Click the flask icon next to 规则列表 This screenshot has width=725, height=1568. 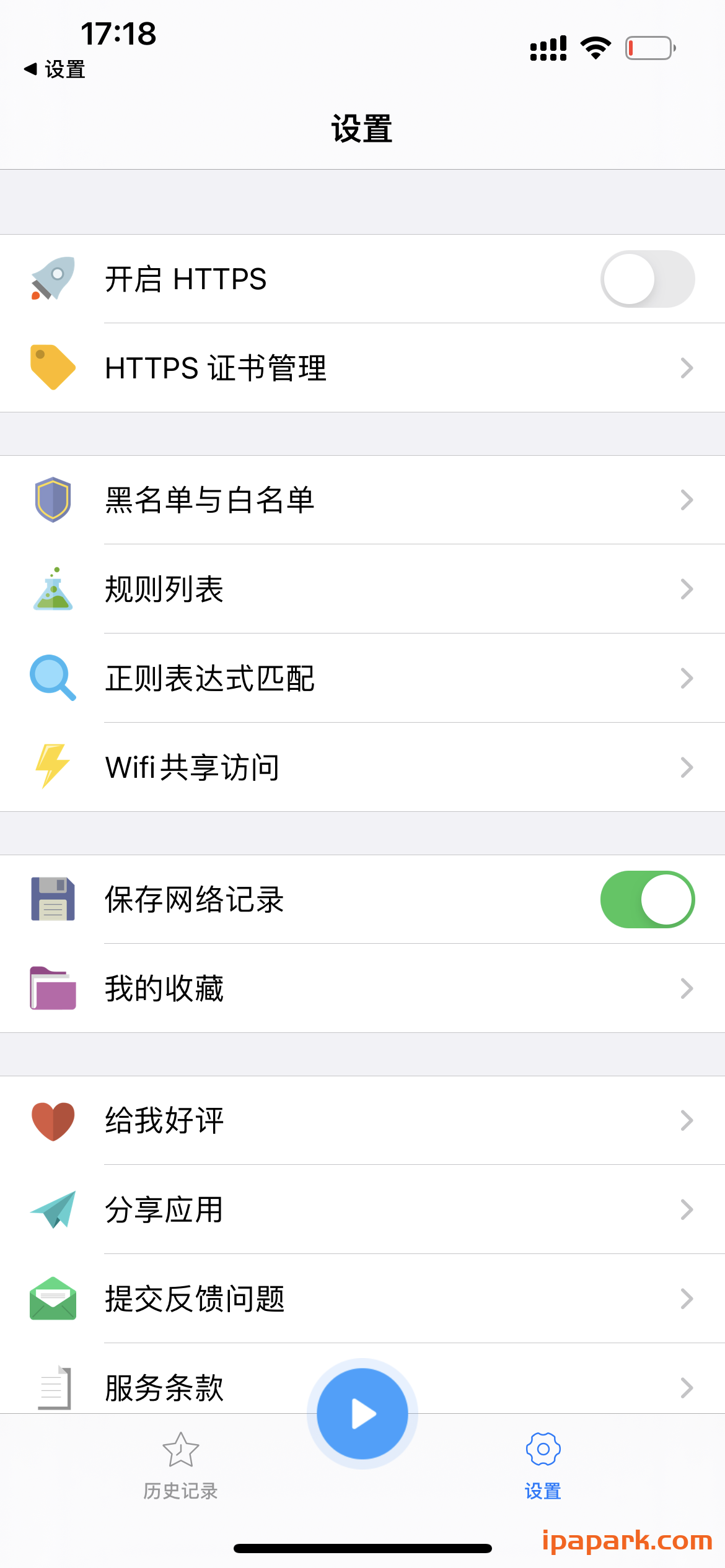coord(53,589)
